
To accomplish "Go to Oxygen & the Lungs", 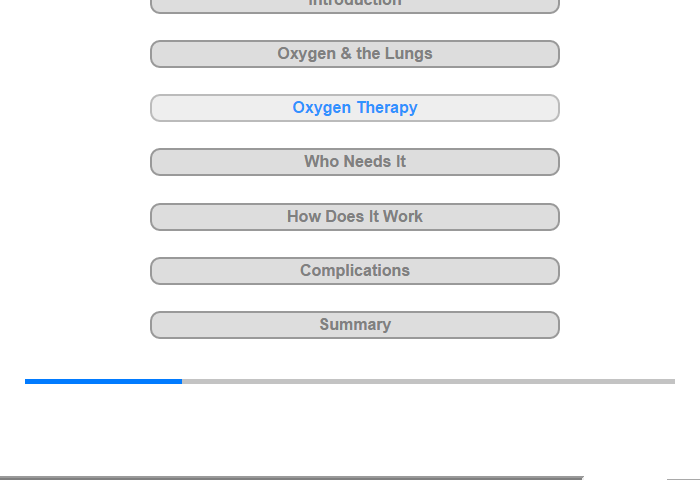I will pos(354,54).
